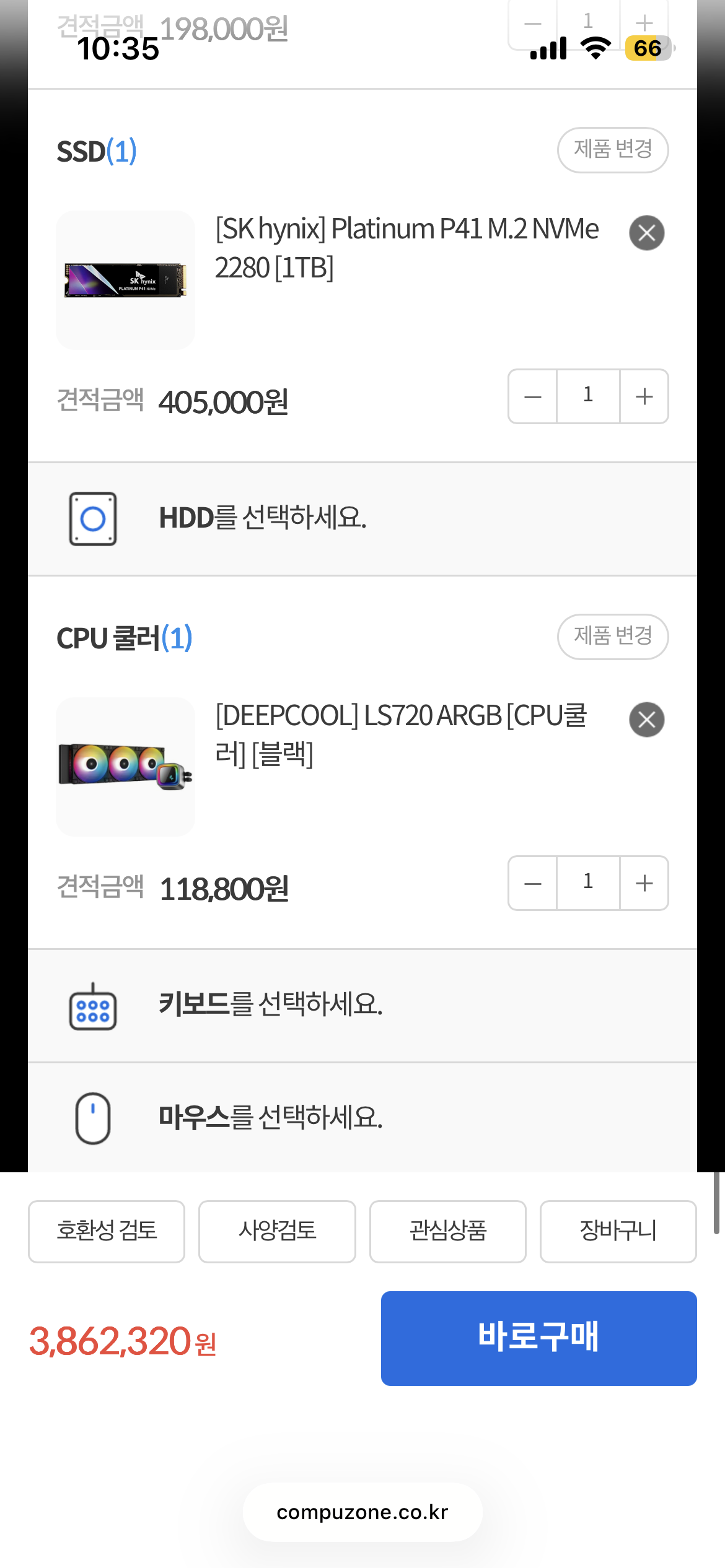Viewport: 725px width, 1568px height.
Task: Open the DEEPCOOL LS720 product thumbnail
Action: 125,768
